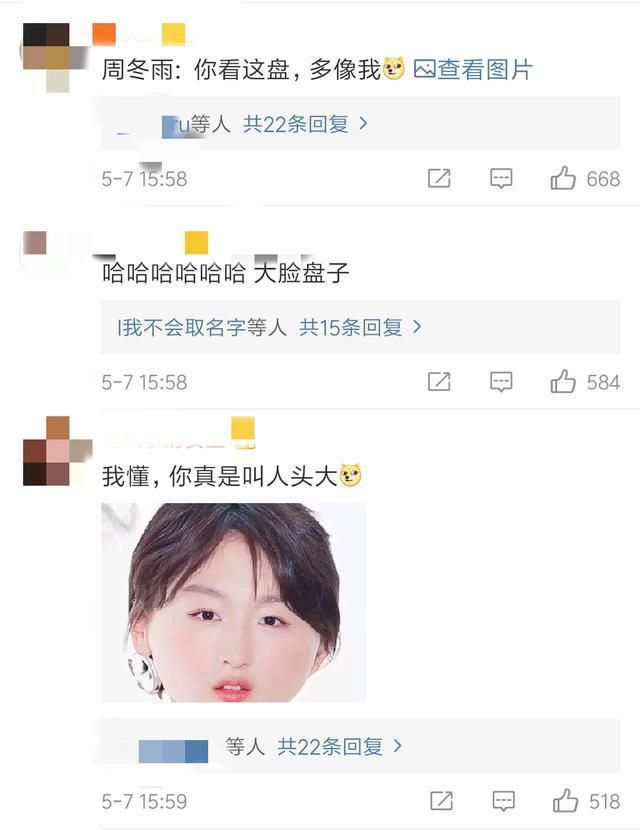
Task: Repost the comment with 518 likes
Action: click(x=439, y=800)
